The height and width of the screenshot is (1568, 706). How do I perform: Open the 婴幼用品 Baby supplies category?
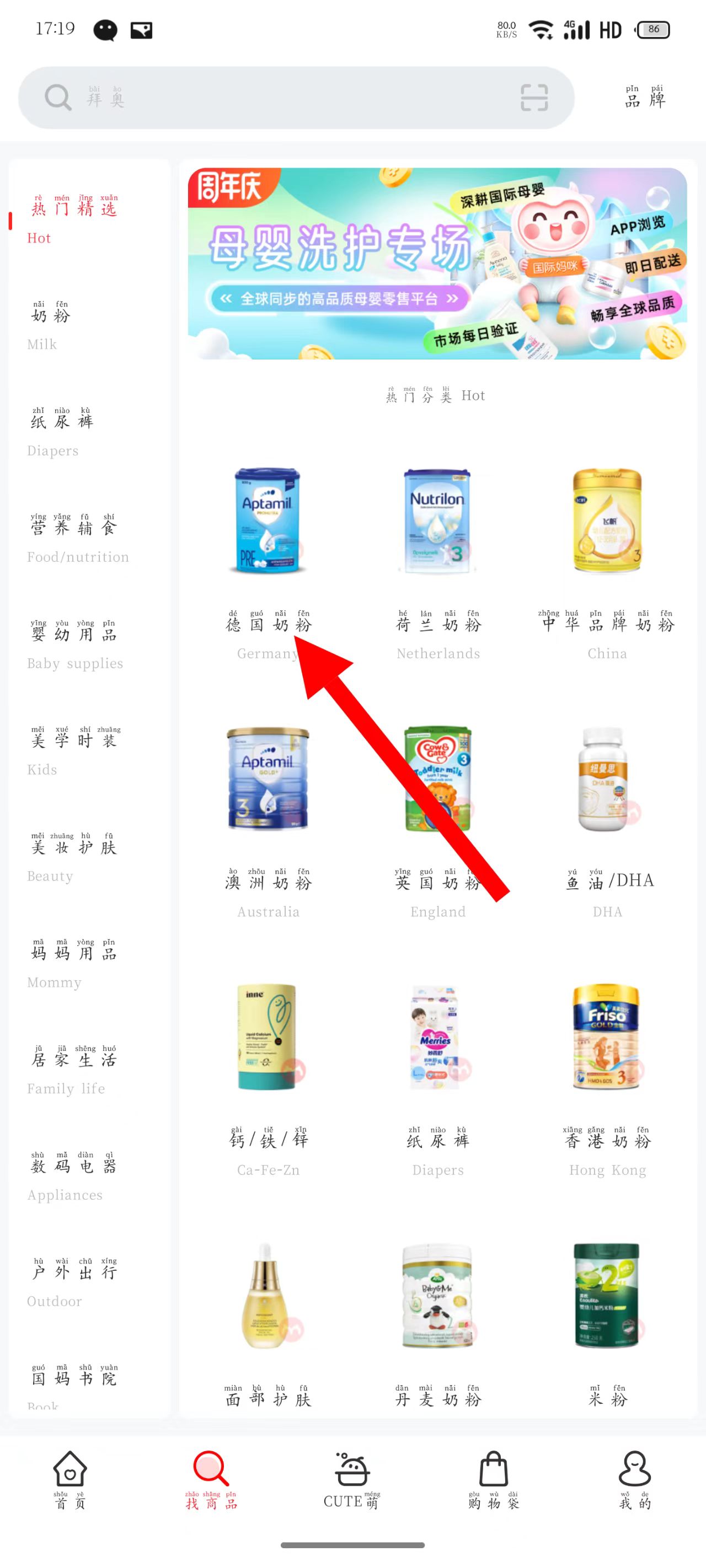point(74,645)
